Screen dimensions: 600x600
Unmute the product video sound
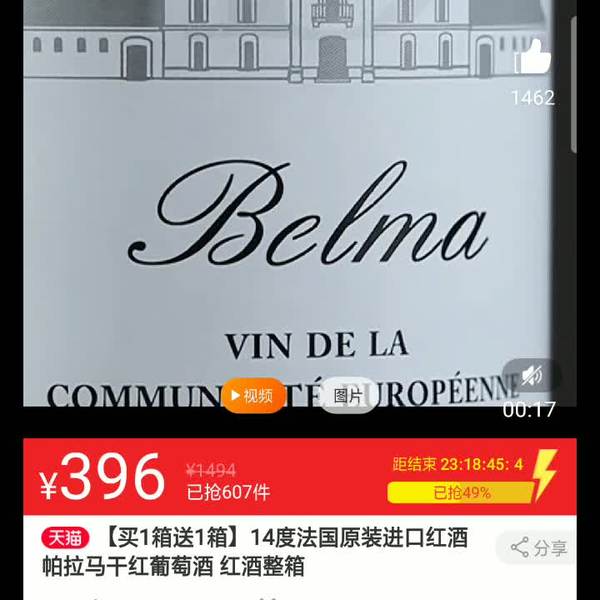532,375
